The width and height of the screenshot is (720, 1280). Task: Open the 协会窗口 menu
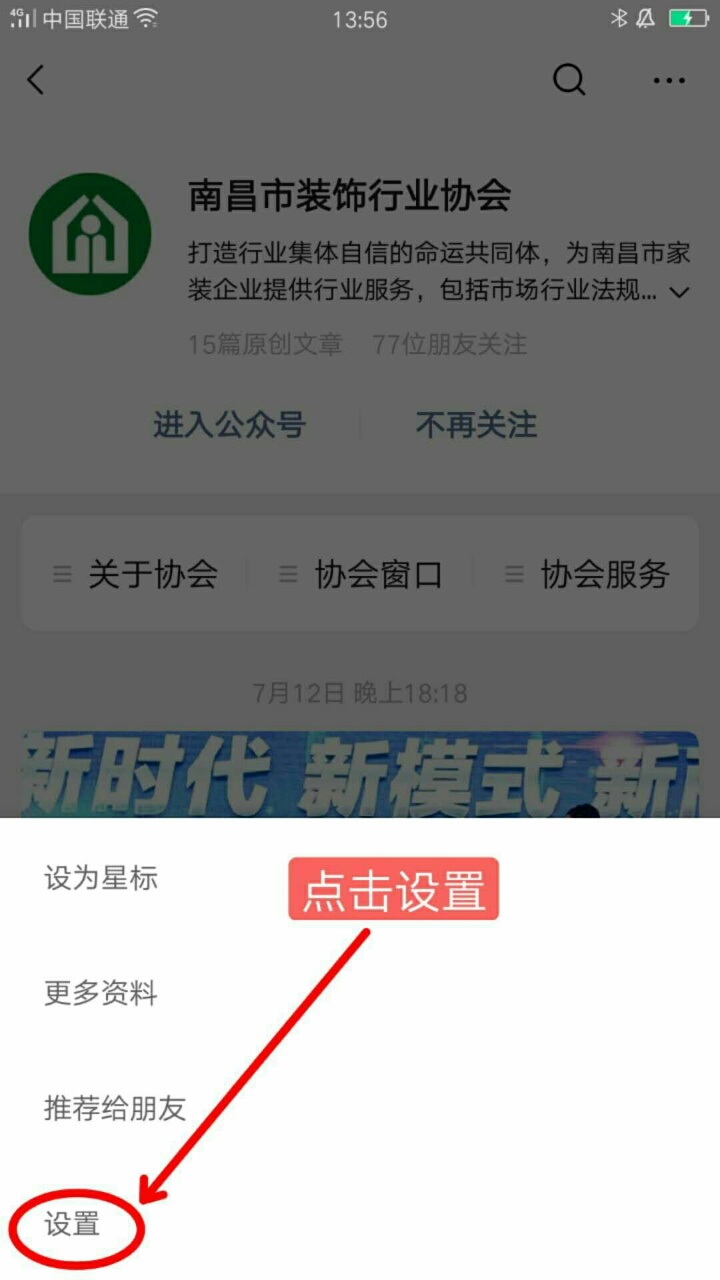(x=361, y=574)
